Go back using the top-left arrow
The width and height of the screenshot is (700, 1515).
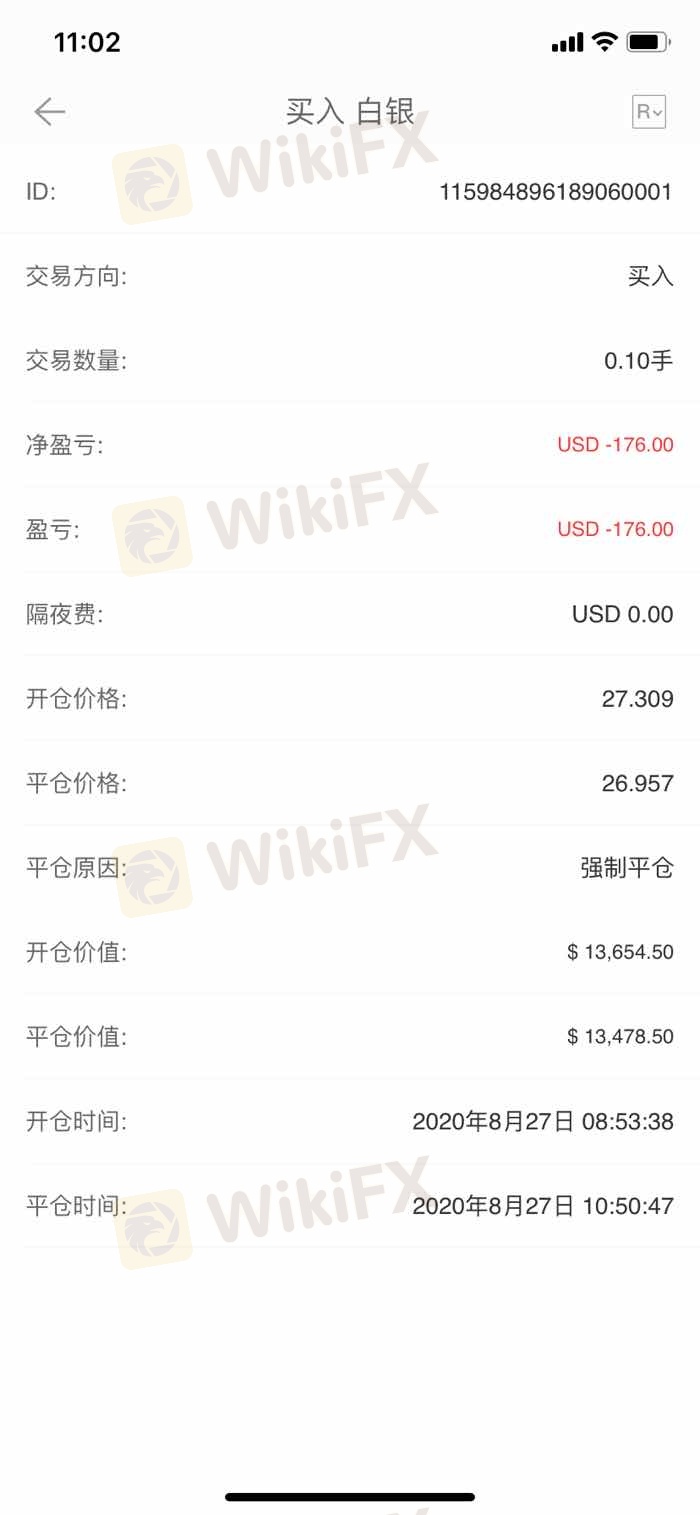tap(49, 112)
